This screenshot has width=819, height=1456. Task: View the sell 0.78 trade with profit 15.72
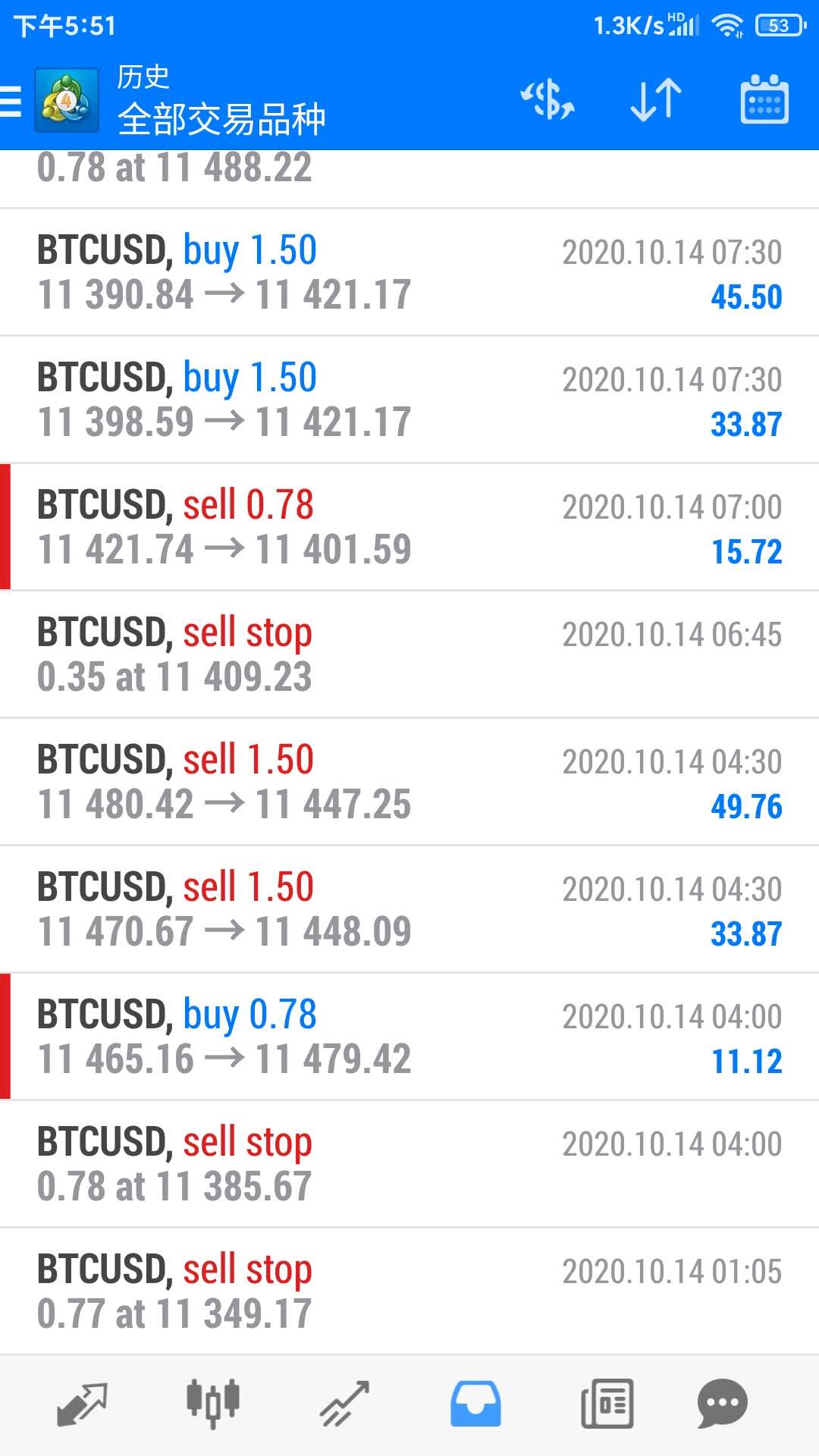point(409,527)
